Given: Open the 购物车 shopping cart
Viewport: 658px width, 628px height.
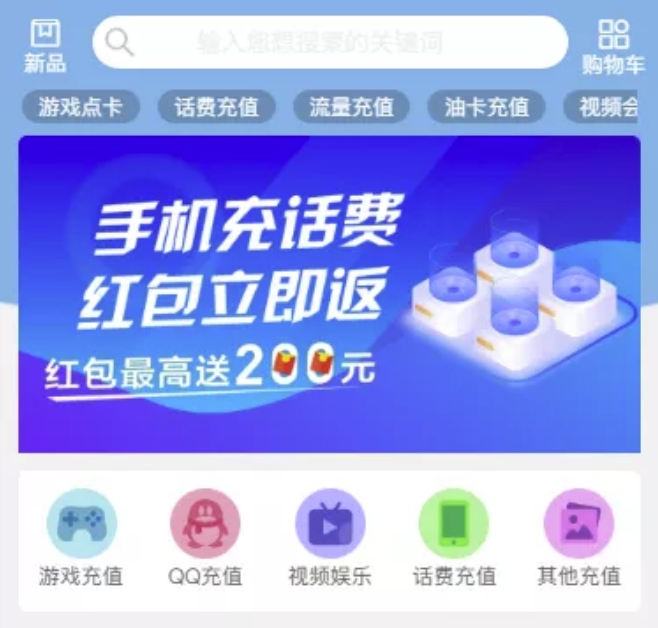Looking at the screenshot, I should [x=613, y=46].
